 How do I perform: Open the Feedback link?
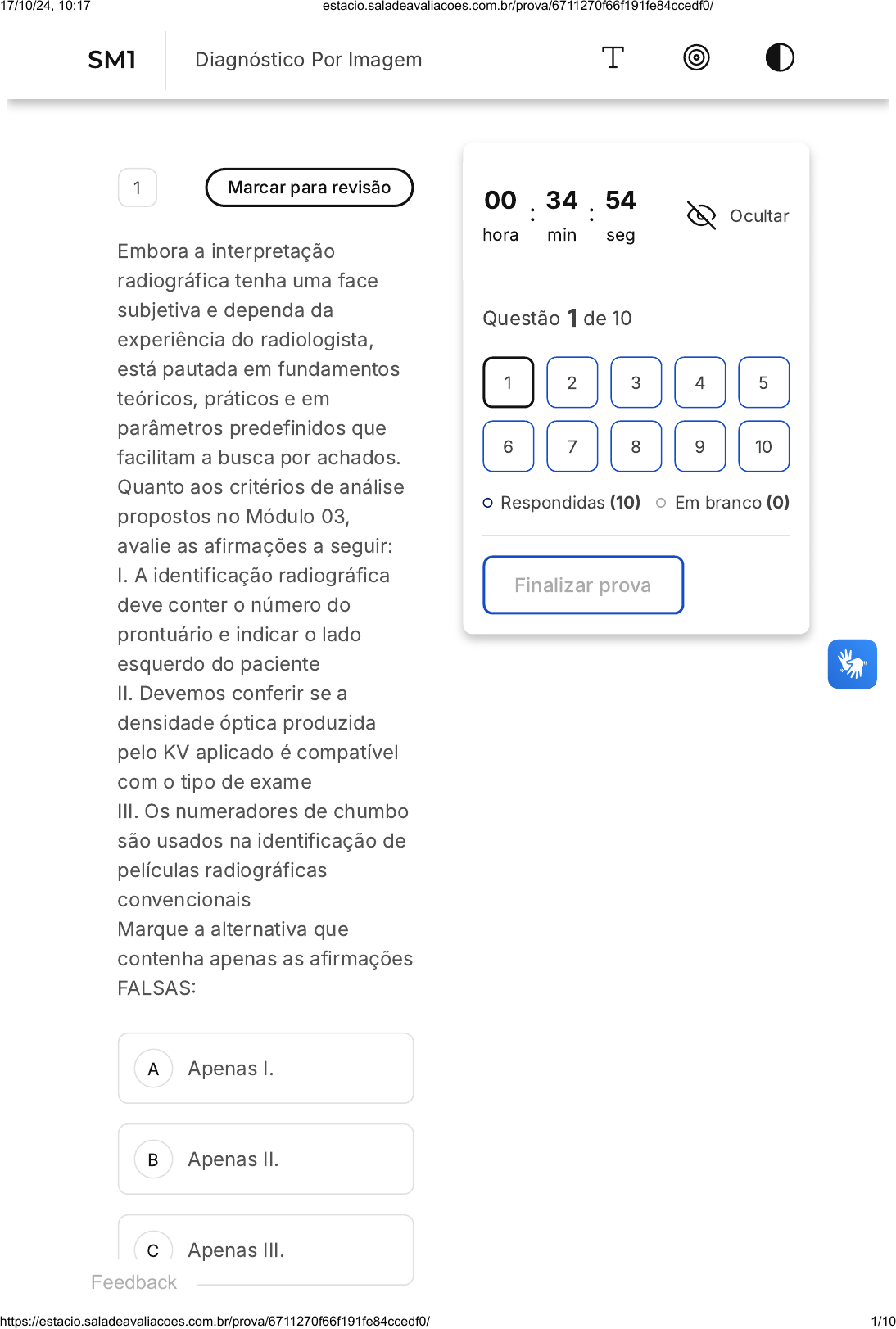click(134, 1282)
